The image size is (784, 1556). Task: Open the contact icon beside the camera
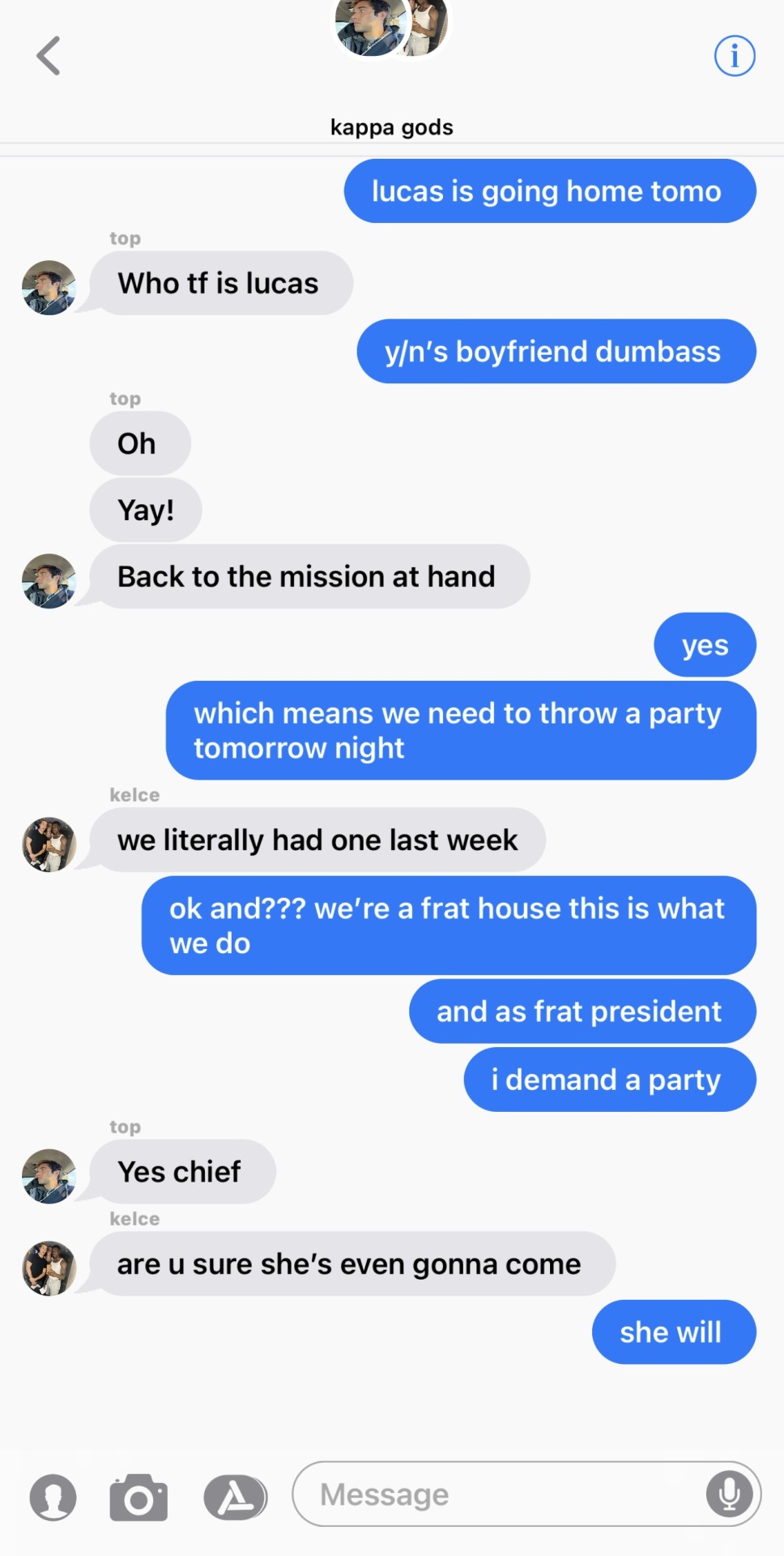coord(53,1498)
